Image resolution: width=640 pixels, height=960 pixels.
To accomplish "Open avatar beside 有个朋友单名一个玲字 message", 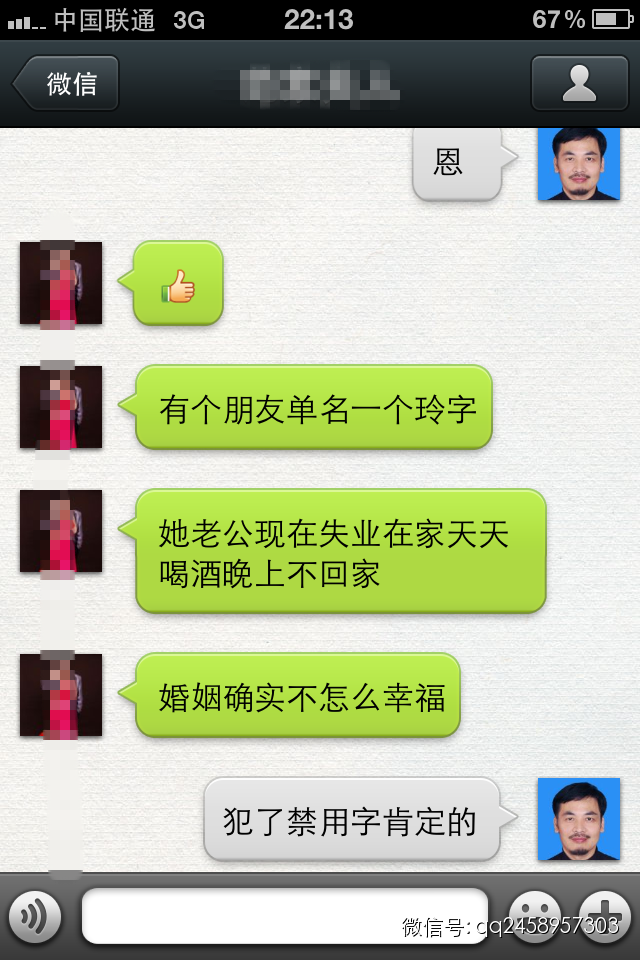I will 61,407.
